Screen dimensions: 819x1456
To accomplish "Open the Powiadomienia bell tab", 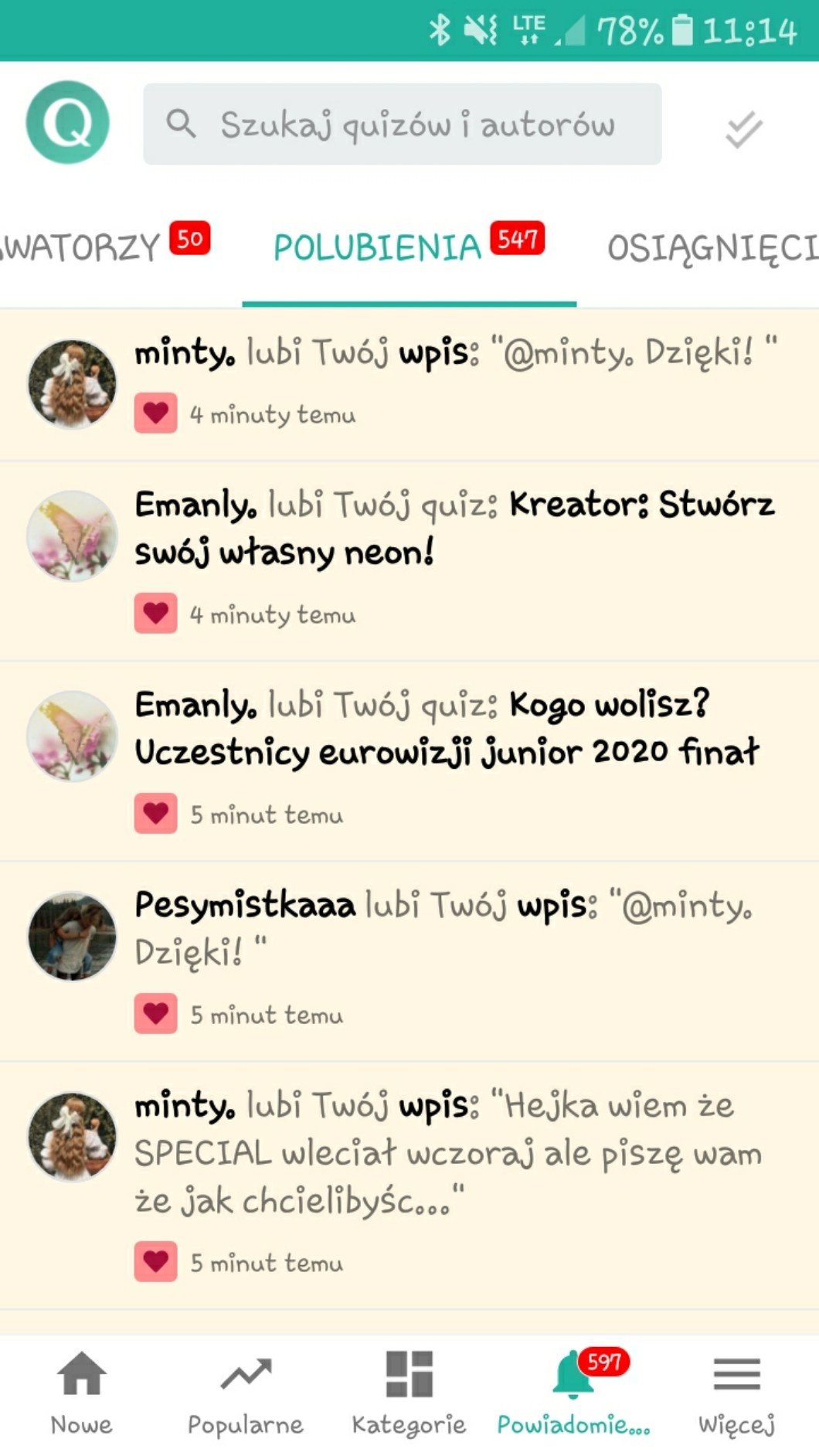I will 573,1392.
